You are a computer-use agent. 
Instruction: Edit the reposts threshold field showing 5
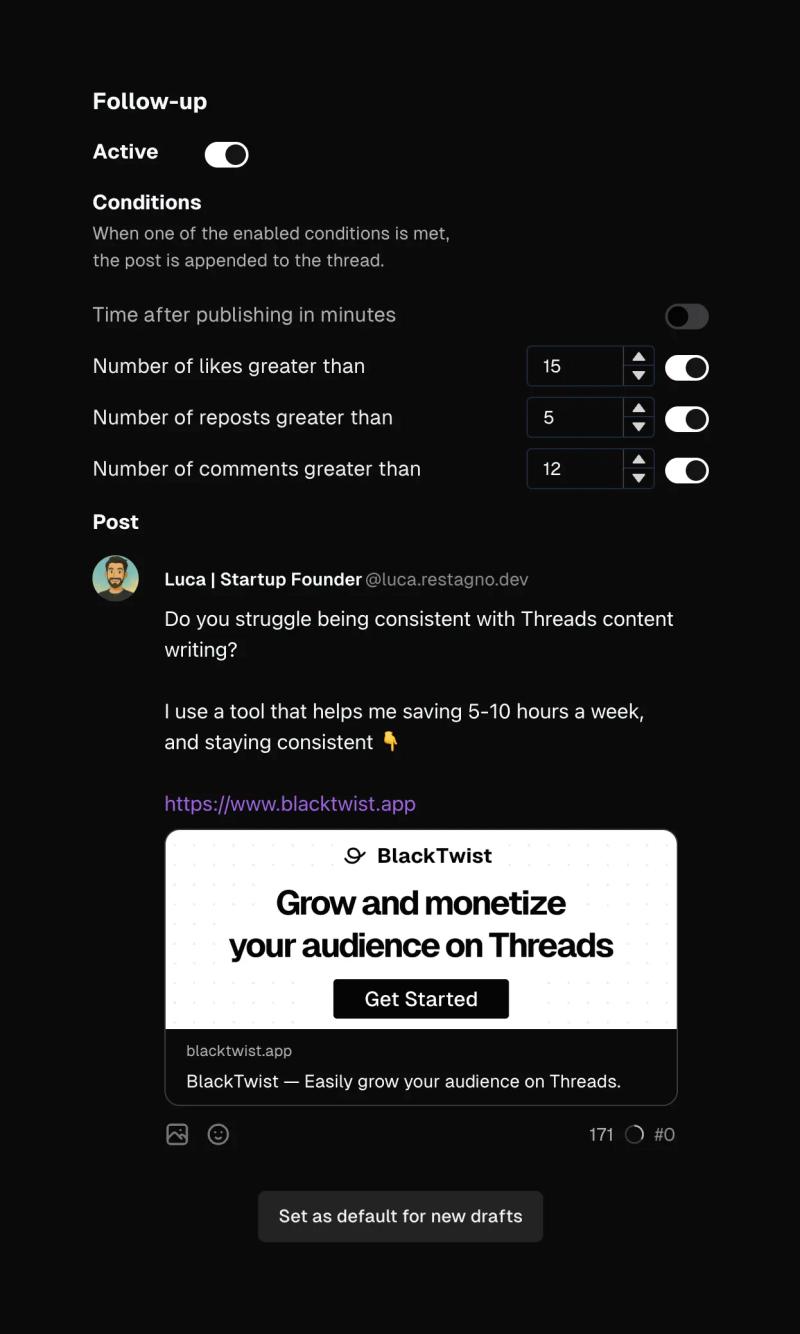(x=575, y=417)
